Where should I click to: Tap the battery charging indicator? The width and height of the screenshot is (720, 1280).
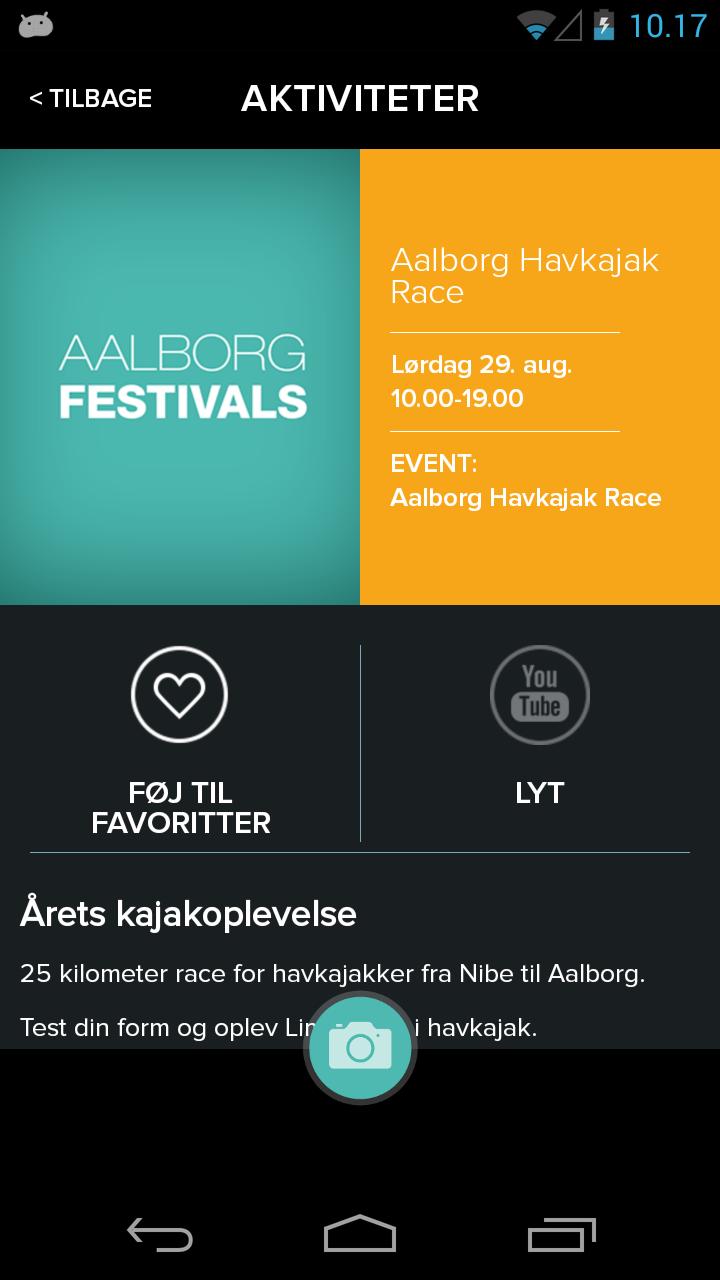[606, 25]
